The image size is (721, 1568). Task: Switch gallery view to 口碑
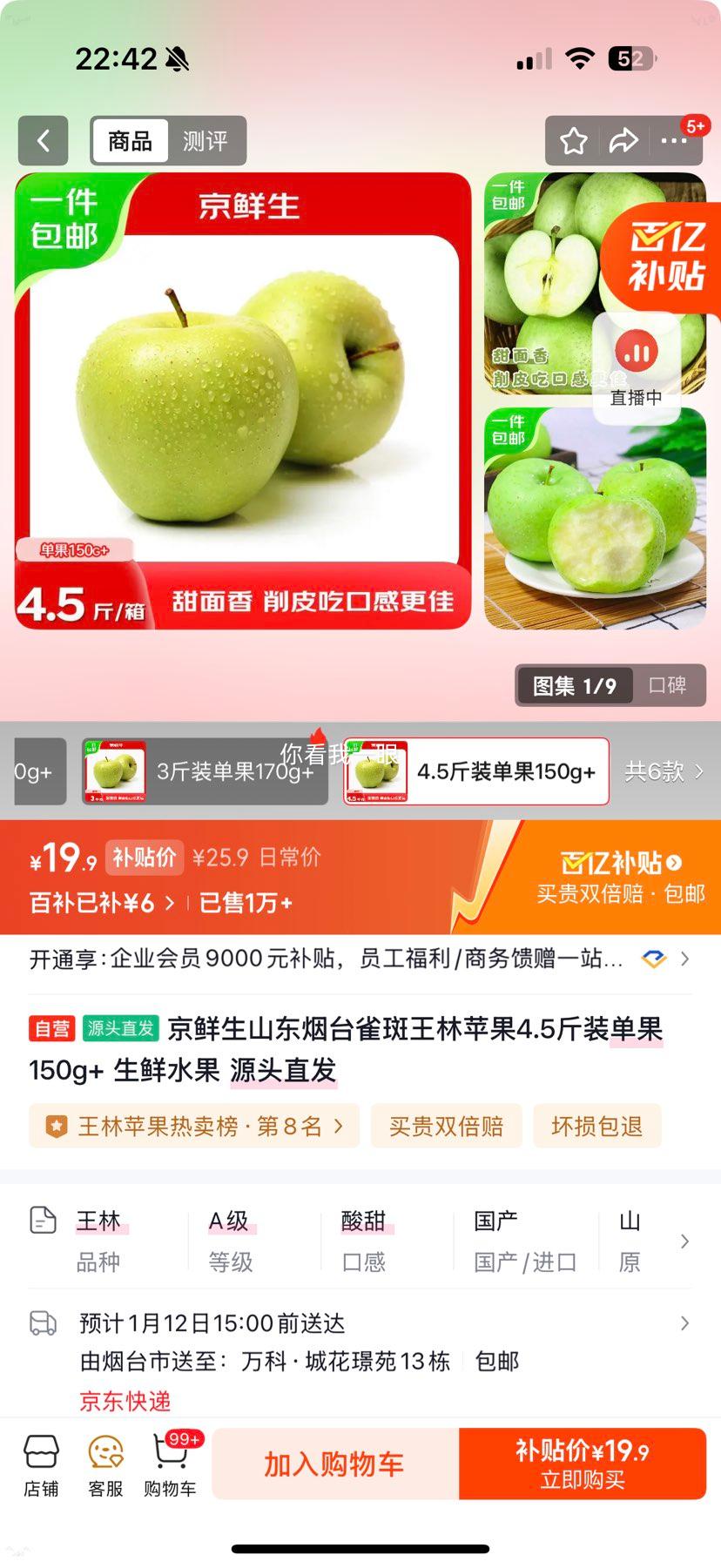(670, 686)
